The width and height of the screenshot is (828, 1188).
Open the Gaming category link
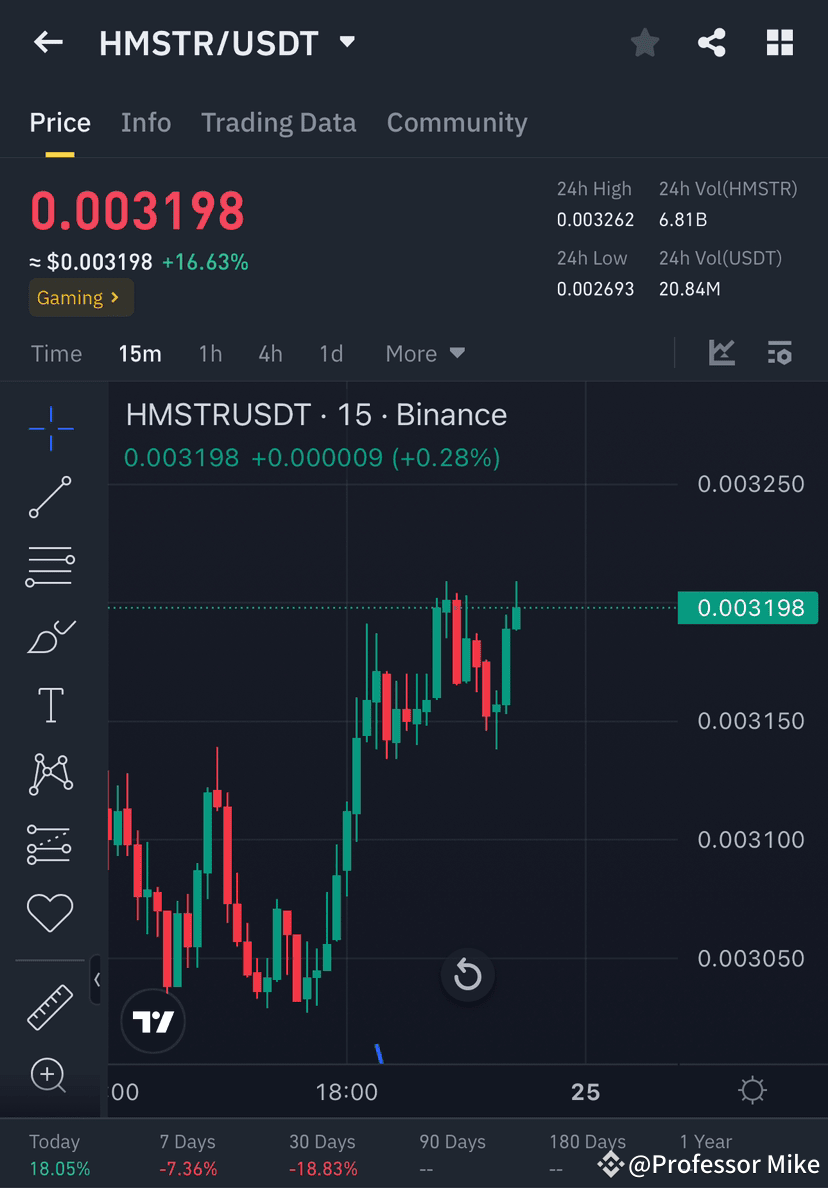80,297
